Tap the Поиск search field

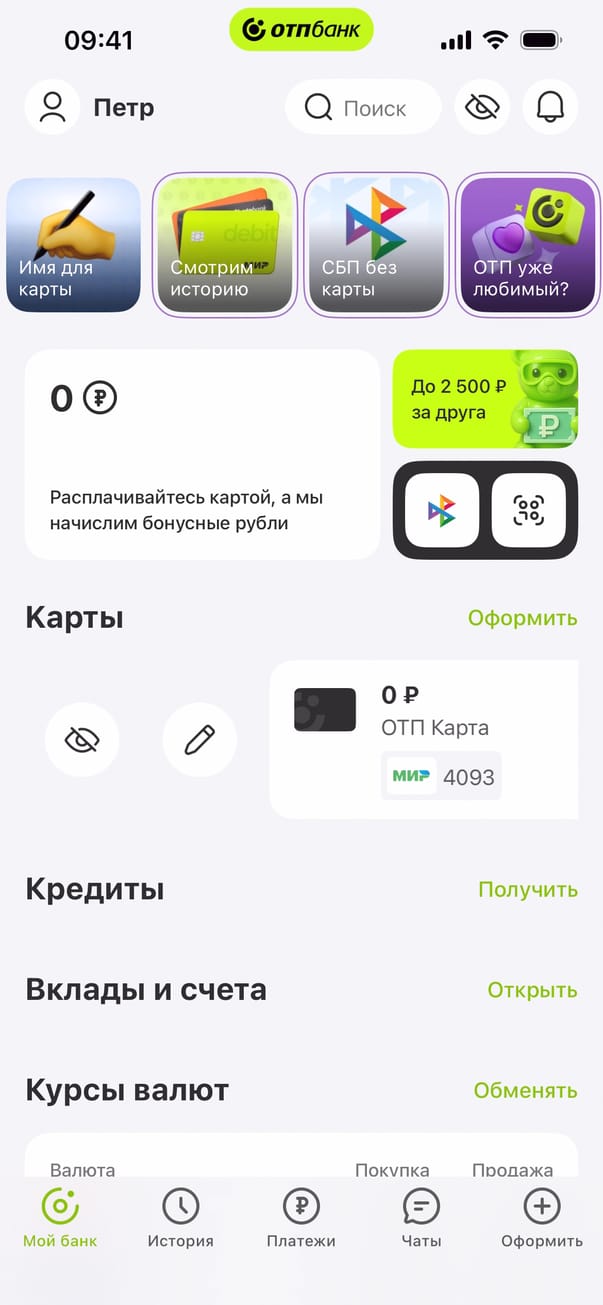(x=363, y=107)
